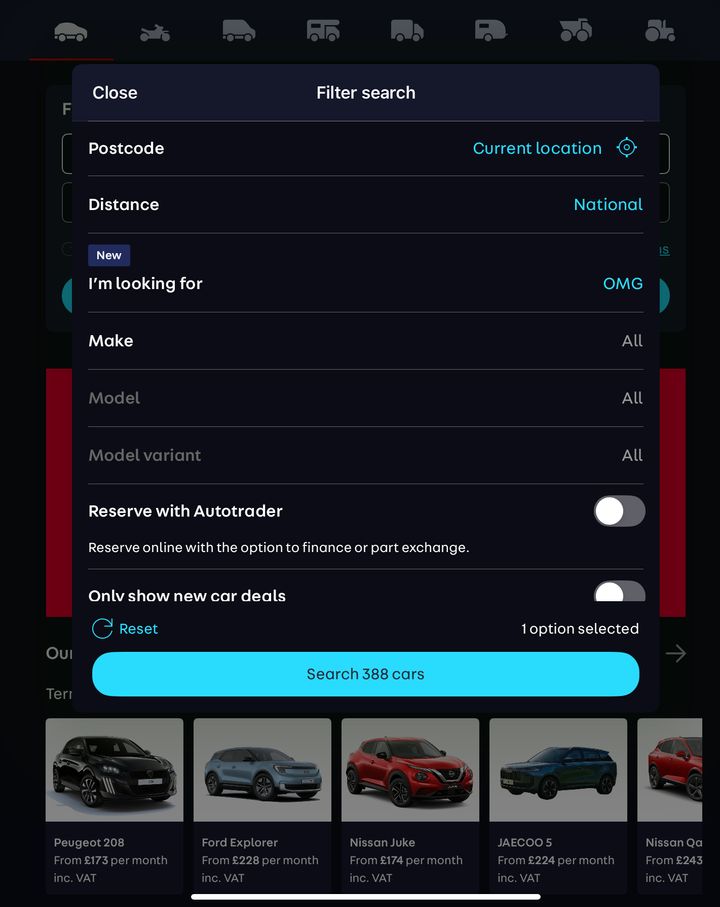Switch to the motorhomes tab

(323, 31)
